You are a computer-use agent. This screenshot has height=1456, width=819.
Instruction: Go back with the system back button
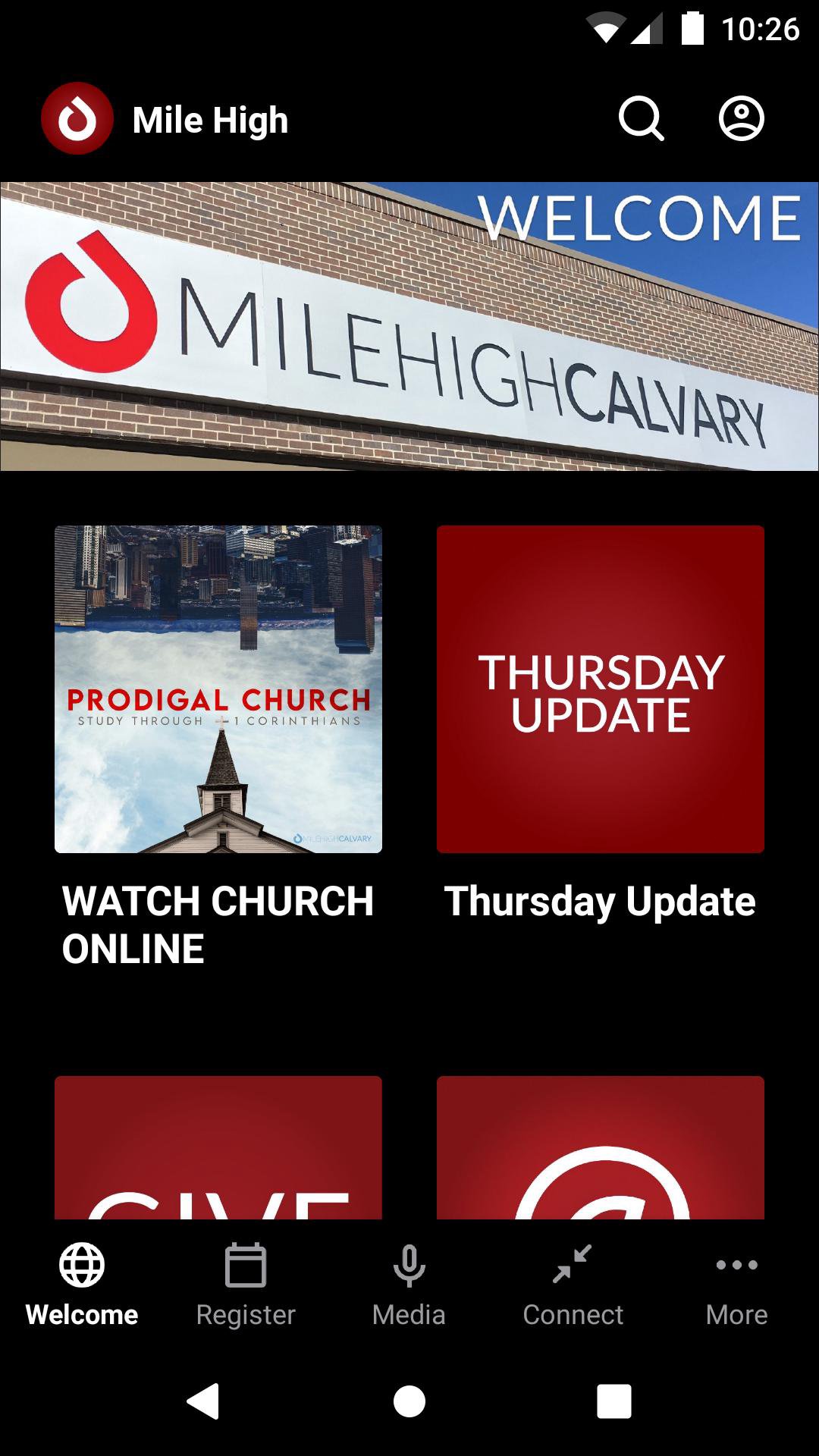203,1401
